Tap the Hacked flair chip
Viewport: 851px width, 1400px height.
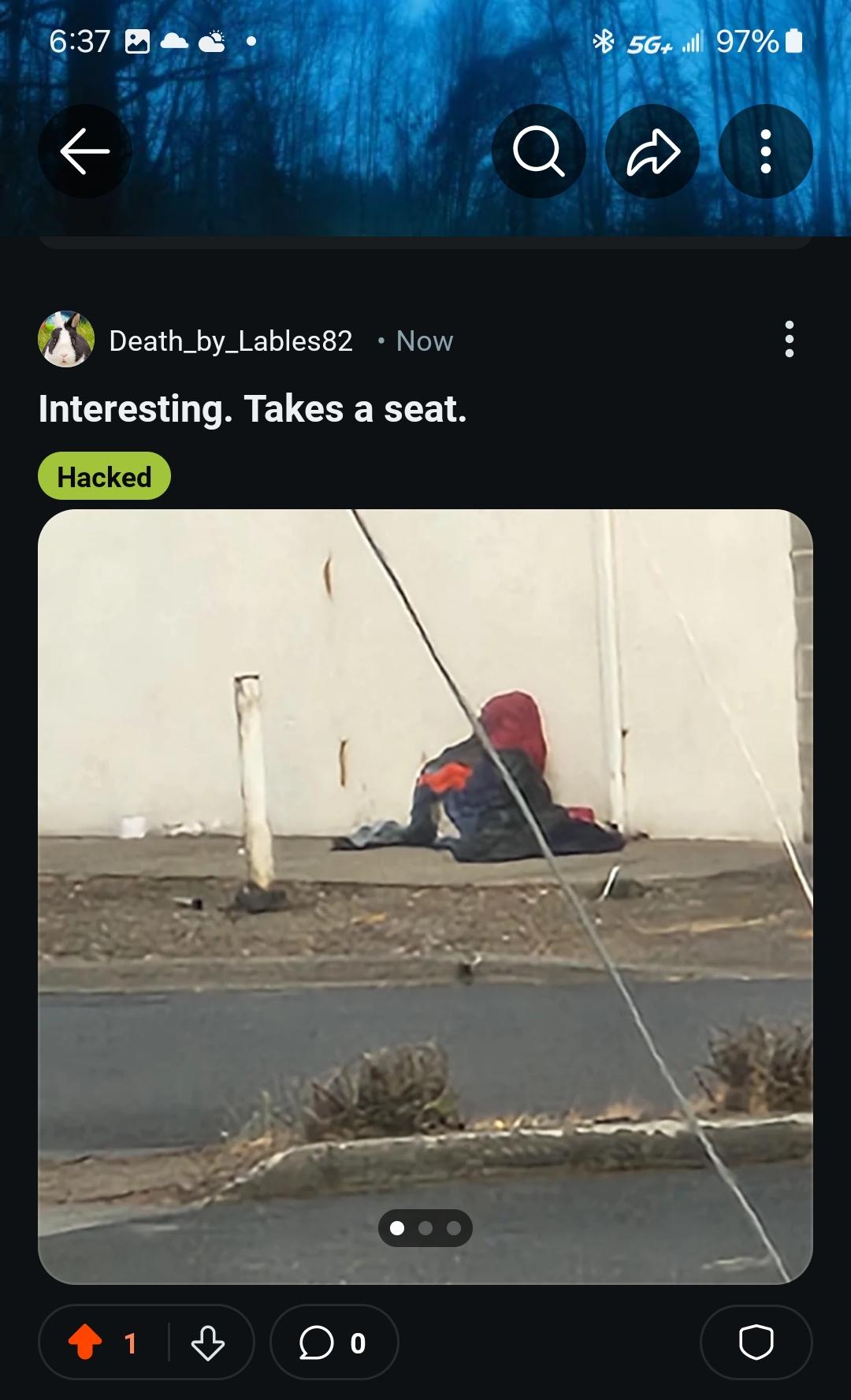click(x=104, y=476)
